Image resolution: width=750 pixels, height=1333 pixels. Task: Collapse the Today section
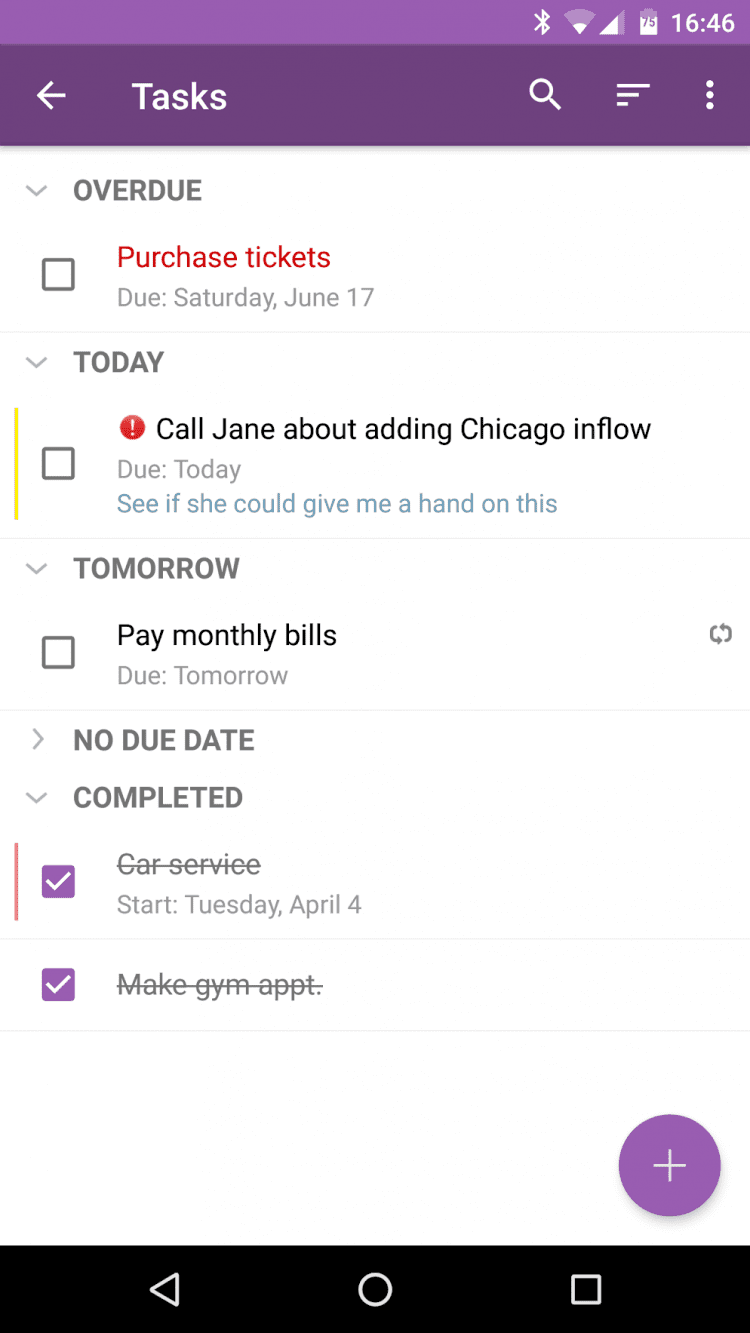pos(37,362)
